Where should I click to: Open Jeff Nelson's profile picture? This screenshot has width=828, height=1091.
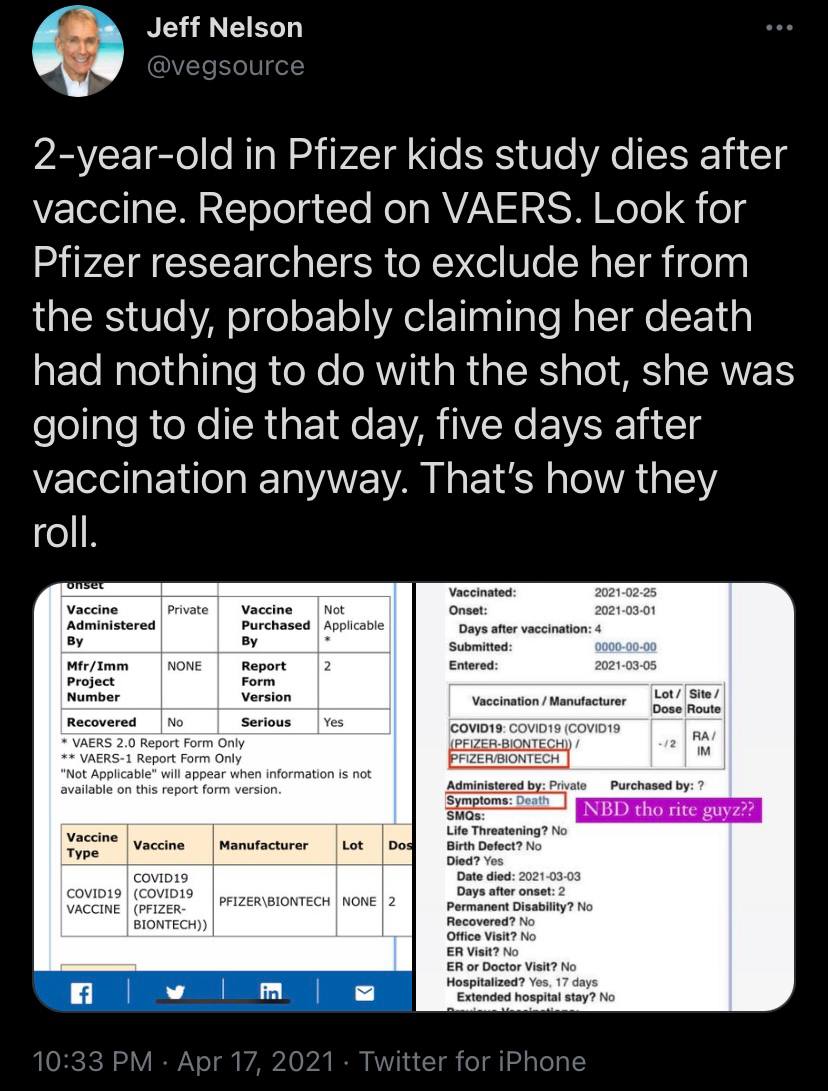tap(78, 51)
